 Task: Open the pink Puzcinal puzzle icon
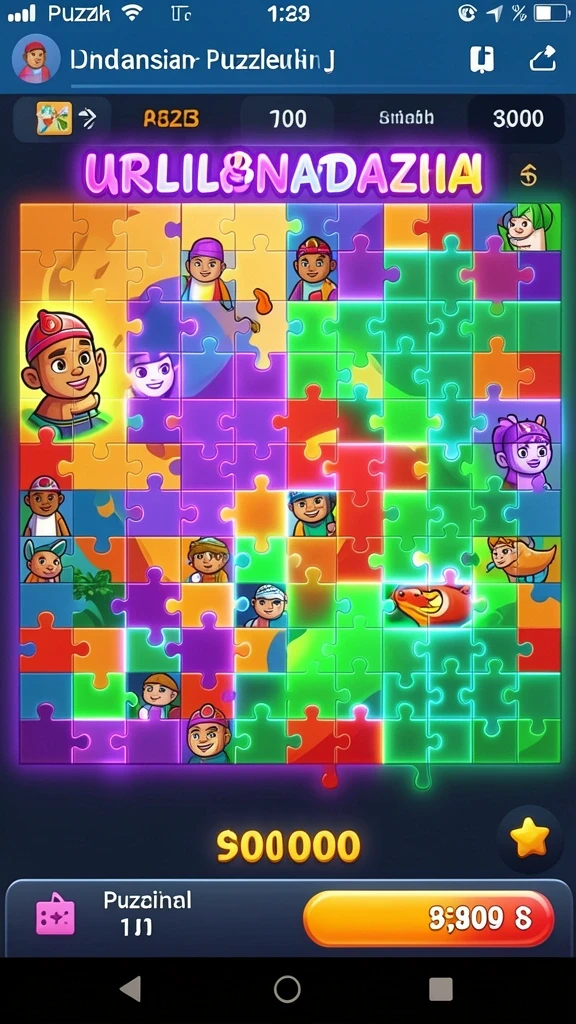(x=55, y=914)
